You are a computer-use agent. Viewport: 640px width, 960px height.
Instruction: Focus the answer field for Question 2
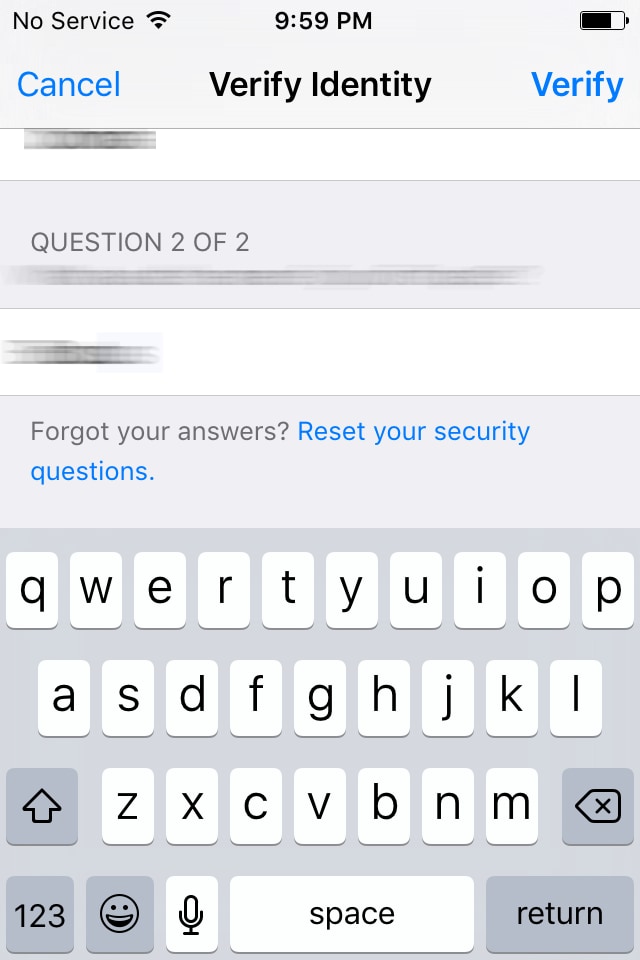[x=320, y=352]
